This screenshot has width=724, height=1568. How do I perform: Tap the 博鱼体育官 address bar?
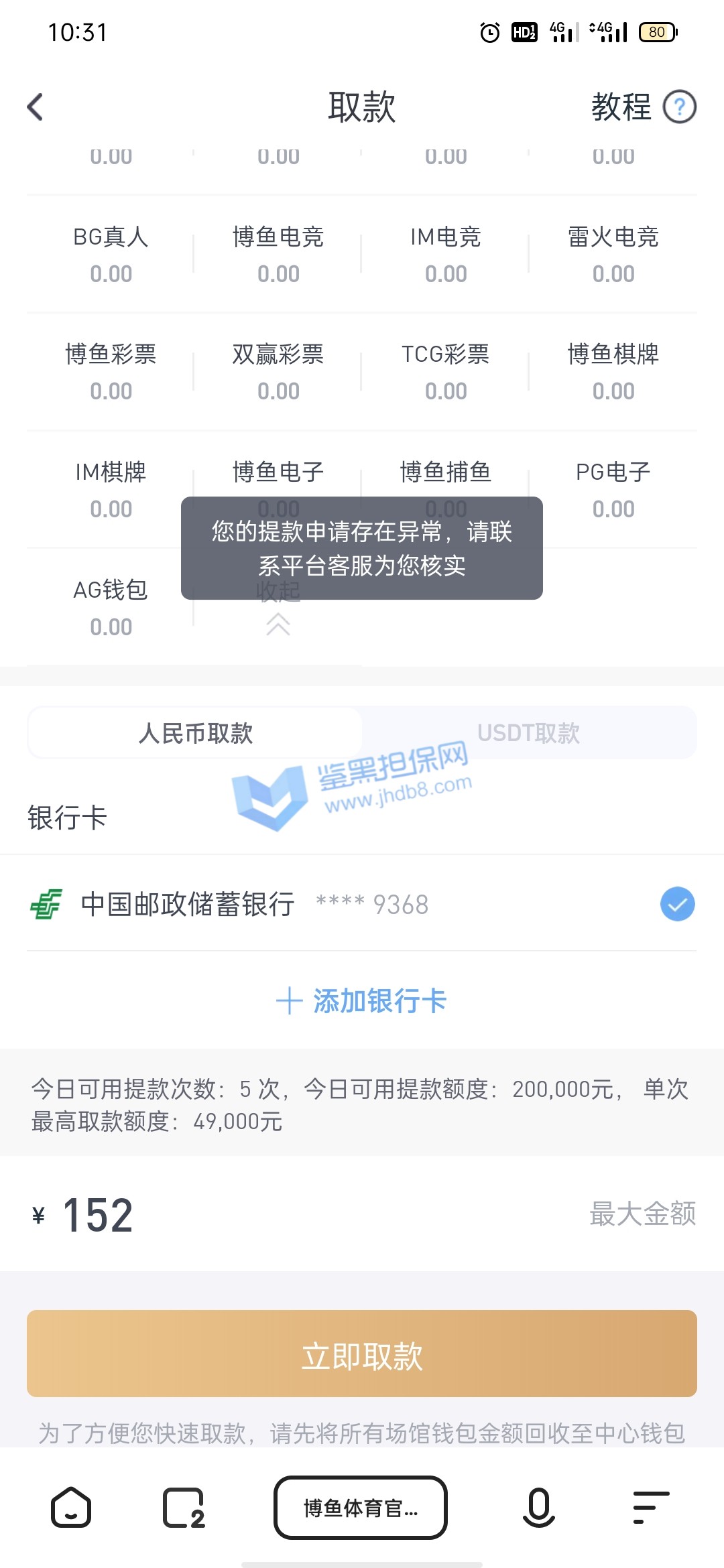(361, 1508)
